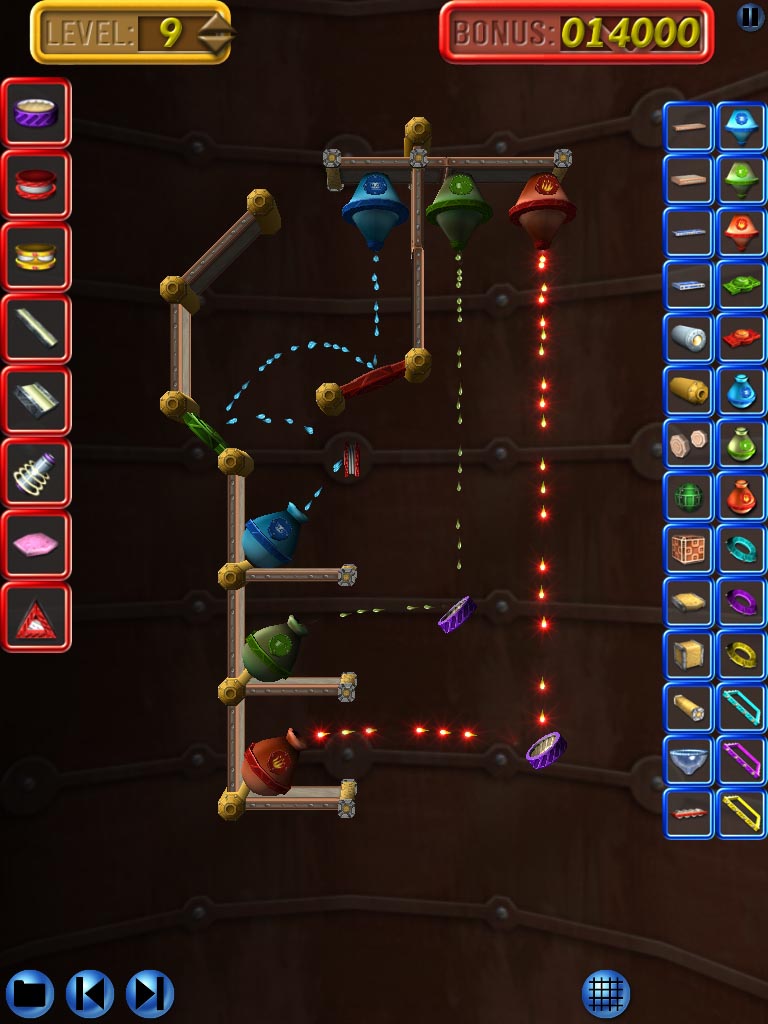Pick the green sphere from the blue palette
This screenshot has height=1024, width=768.
[x=689, y=496]
